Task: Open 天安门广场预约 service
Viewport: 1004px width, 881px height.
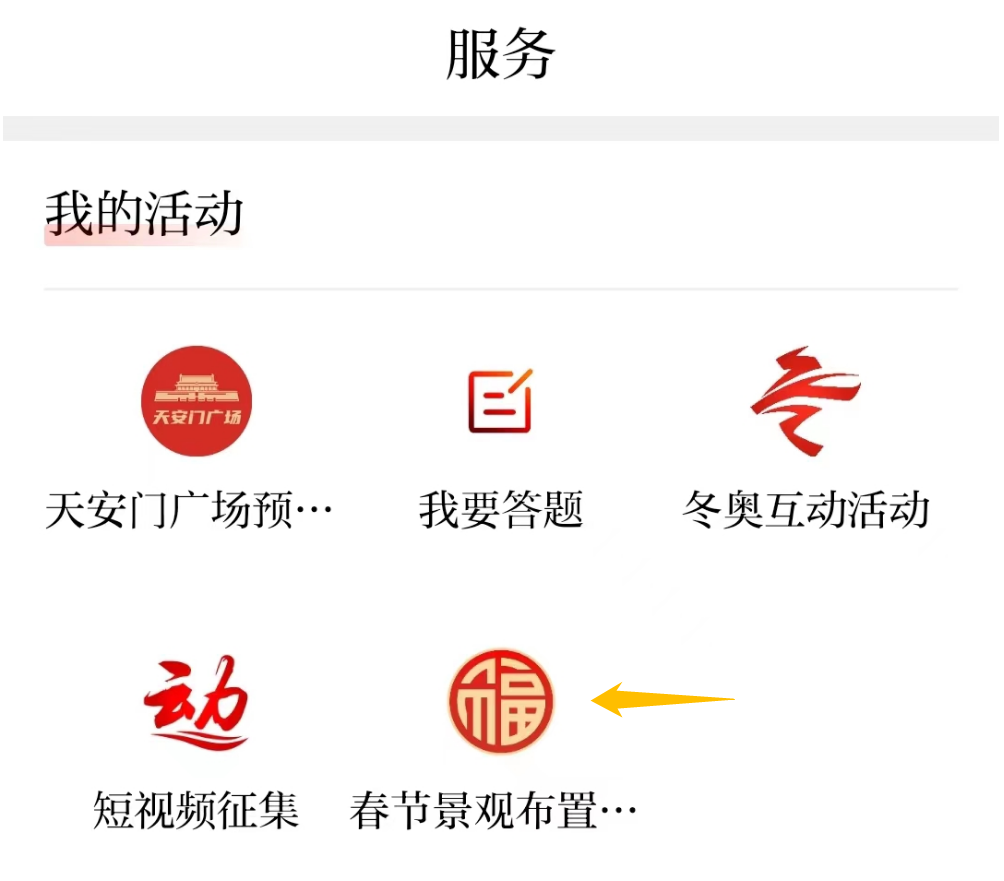Action: tap(196, 401)
